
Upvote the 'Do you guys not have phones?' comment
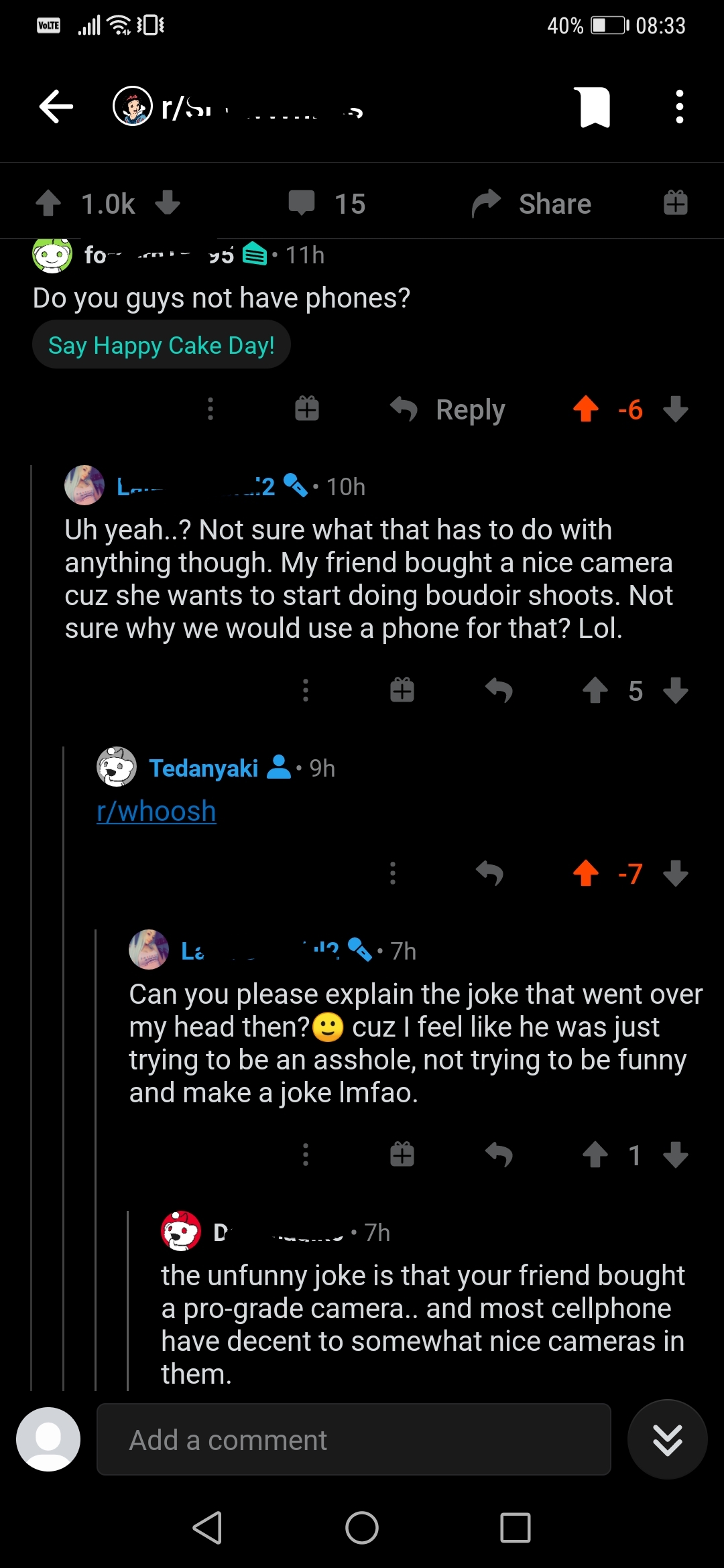587,409
